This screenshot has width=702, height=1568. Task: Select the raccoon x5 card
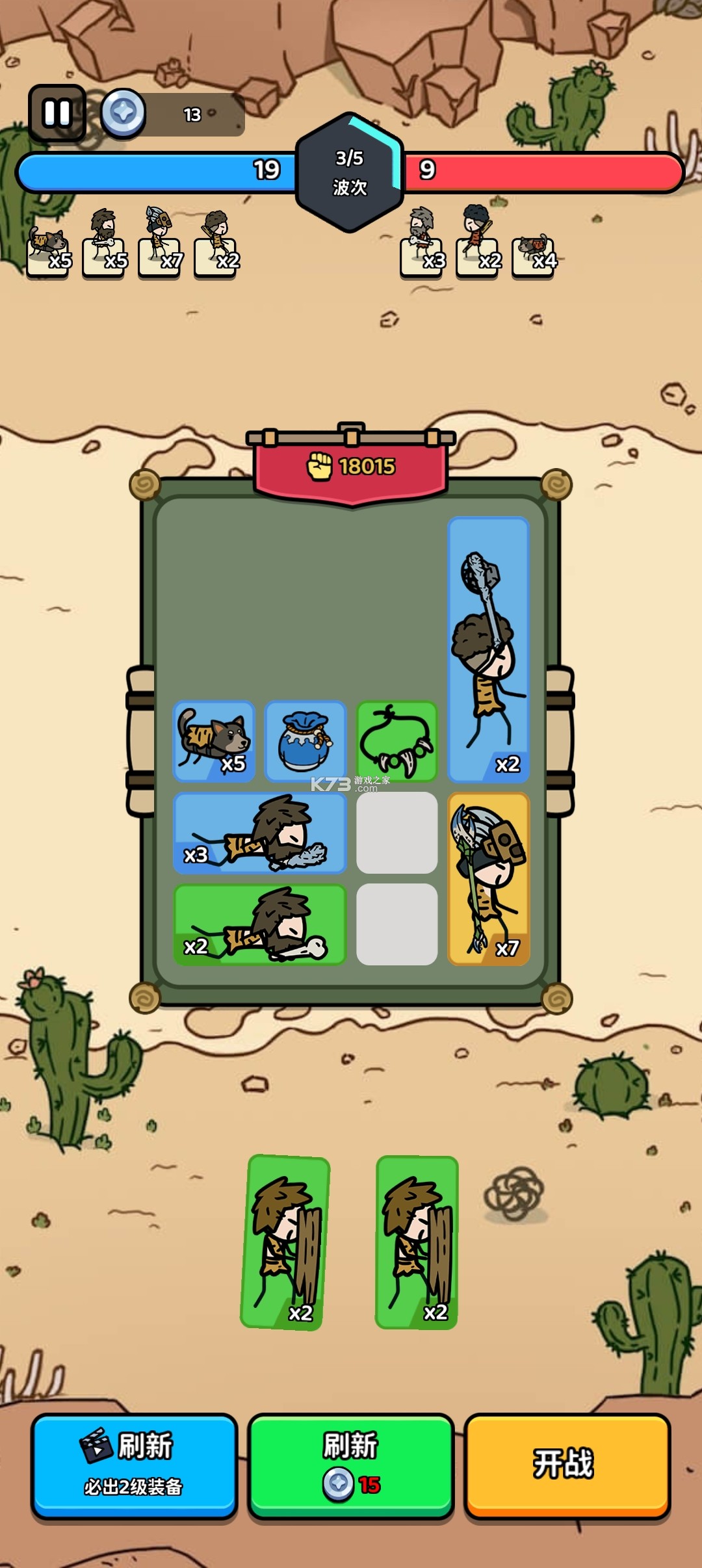[x=214, y=740]
